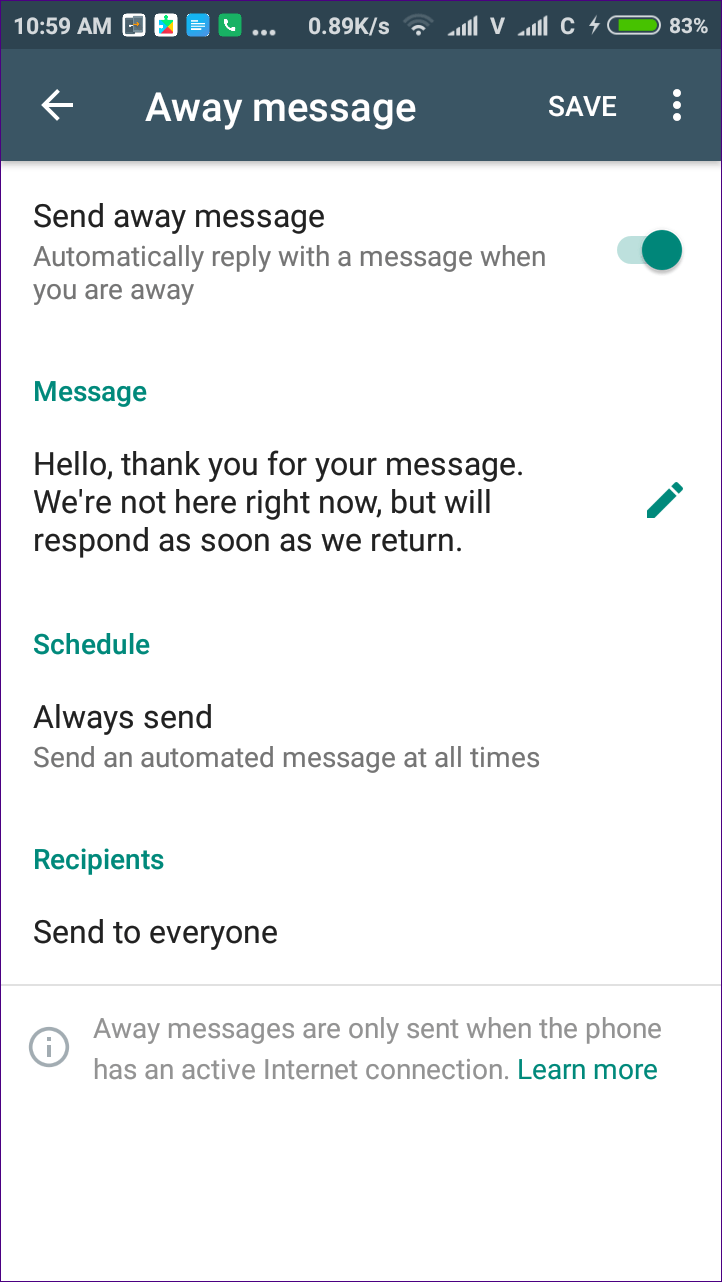Open the Always send schedule option
This screenshot has width=722, height=1282.
pyautogui.click(x=361, y=736)
